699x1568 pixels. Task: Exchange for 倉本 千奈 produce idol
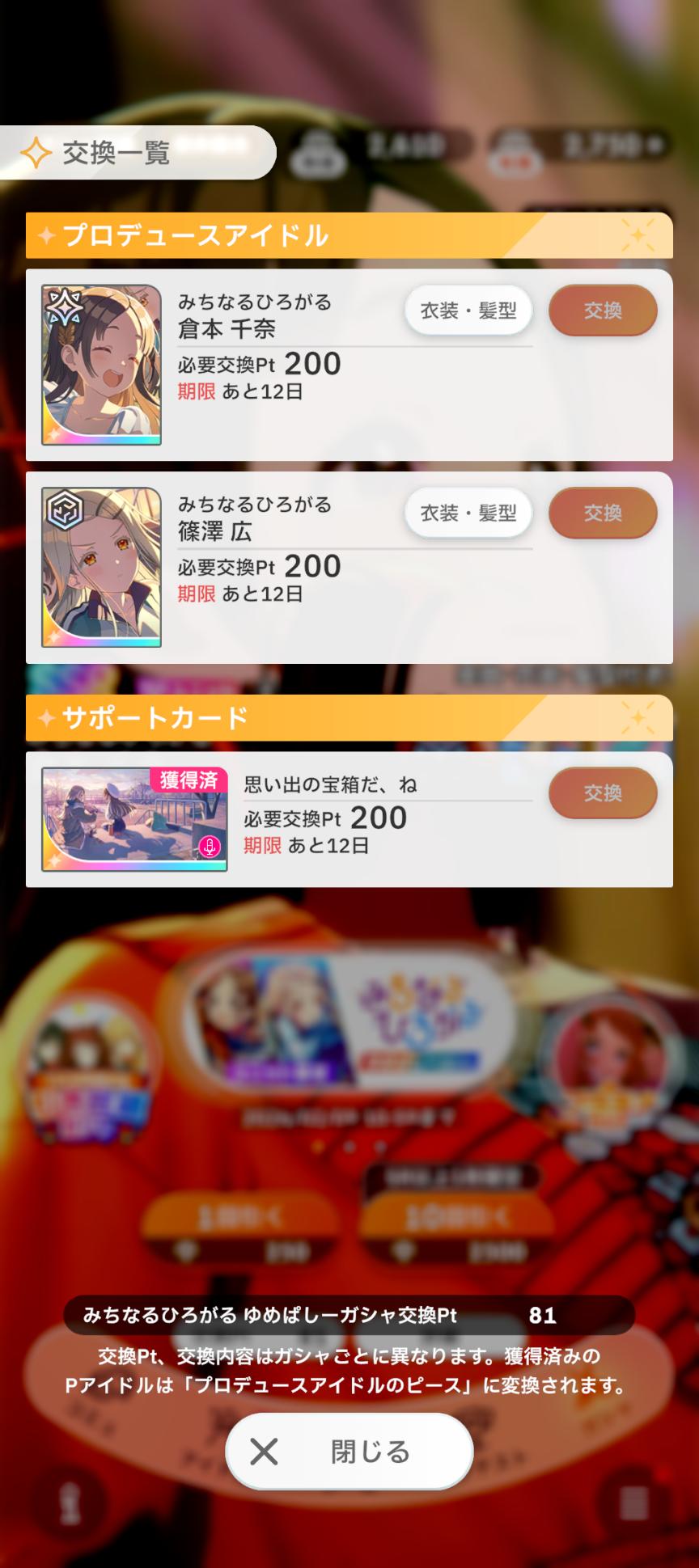[602, 311]
